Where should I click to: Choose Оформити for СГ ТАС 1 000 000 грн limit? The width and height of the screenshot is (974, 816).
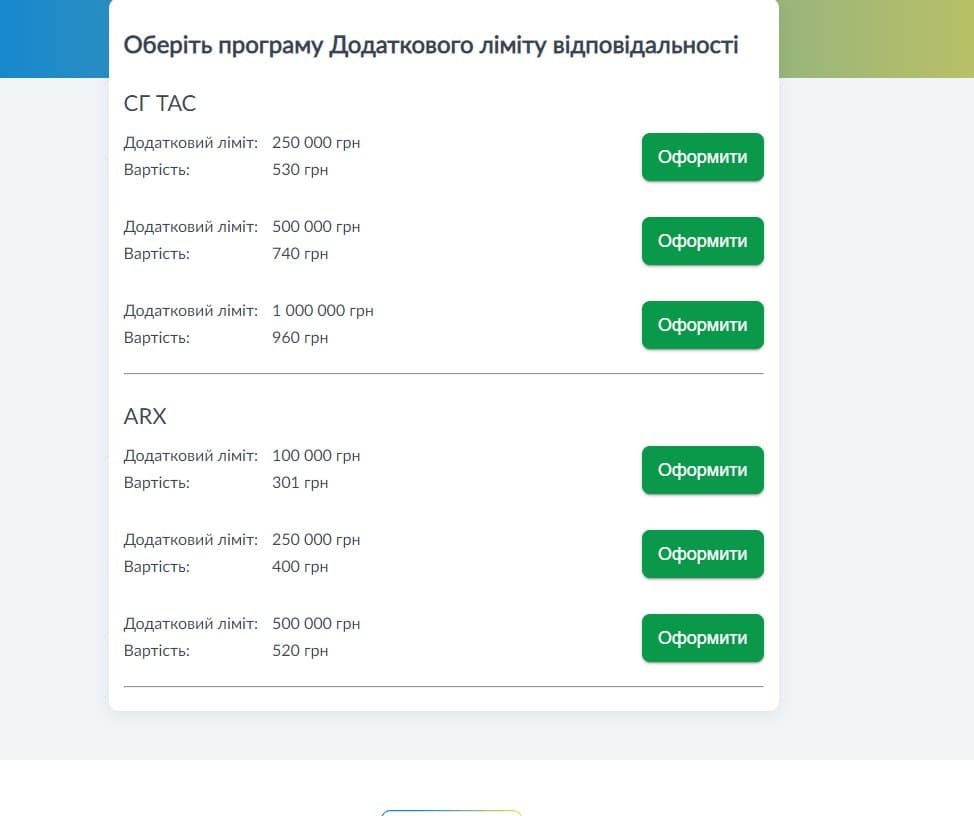tap(702, 325)
